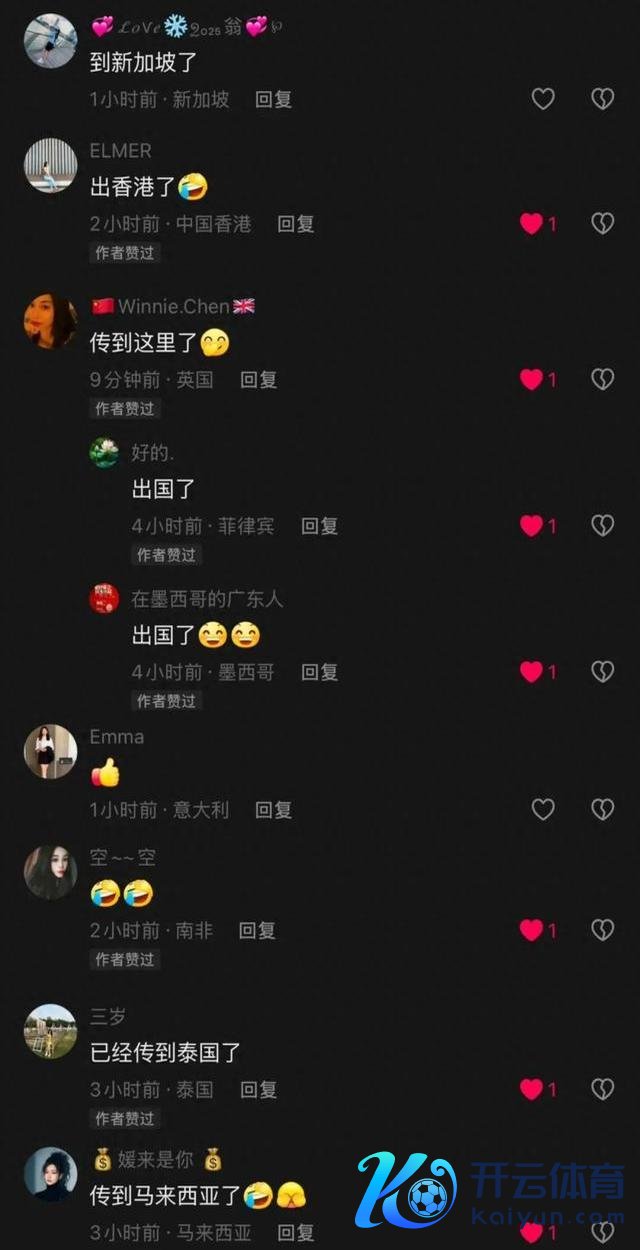Open Winnie.Chen's profile picture
640x1250 pixels.
[x=50, y=321]
